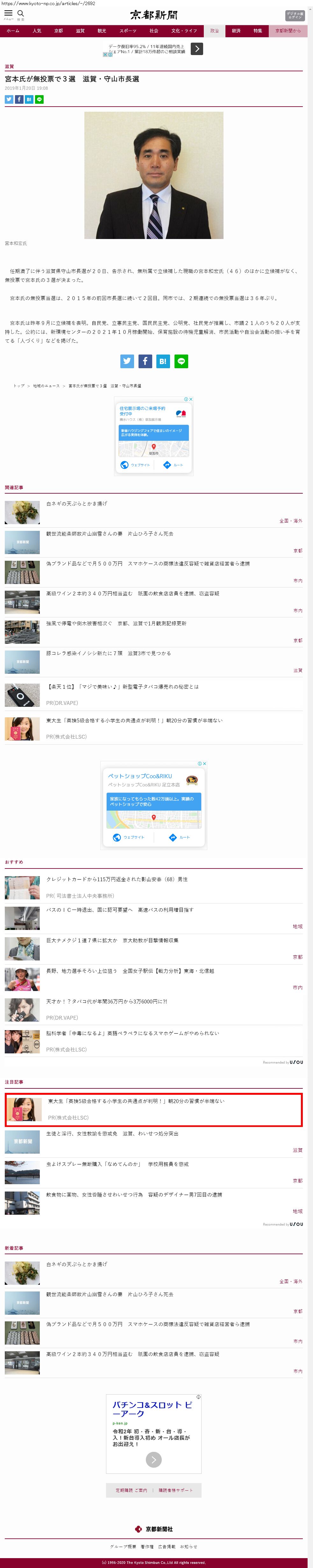
Task: Share via the large LINE icon below the article
Action: tap(181, 361)
